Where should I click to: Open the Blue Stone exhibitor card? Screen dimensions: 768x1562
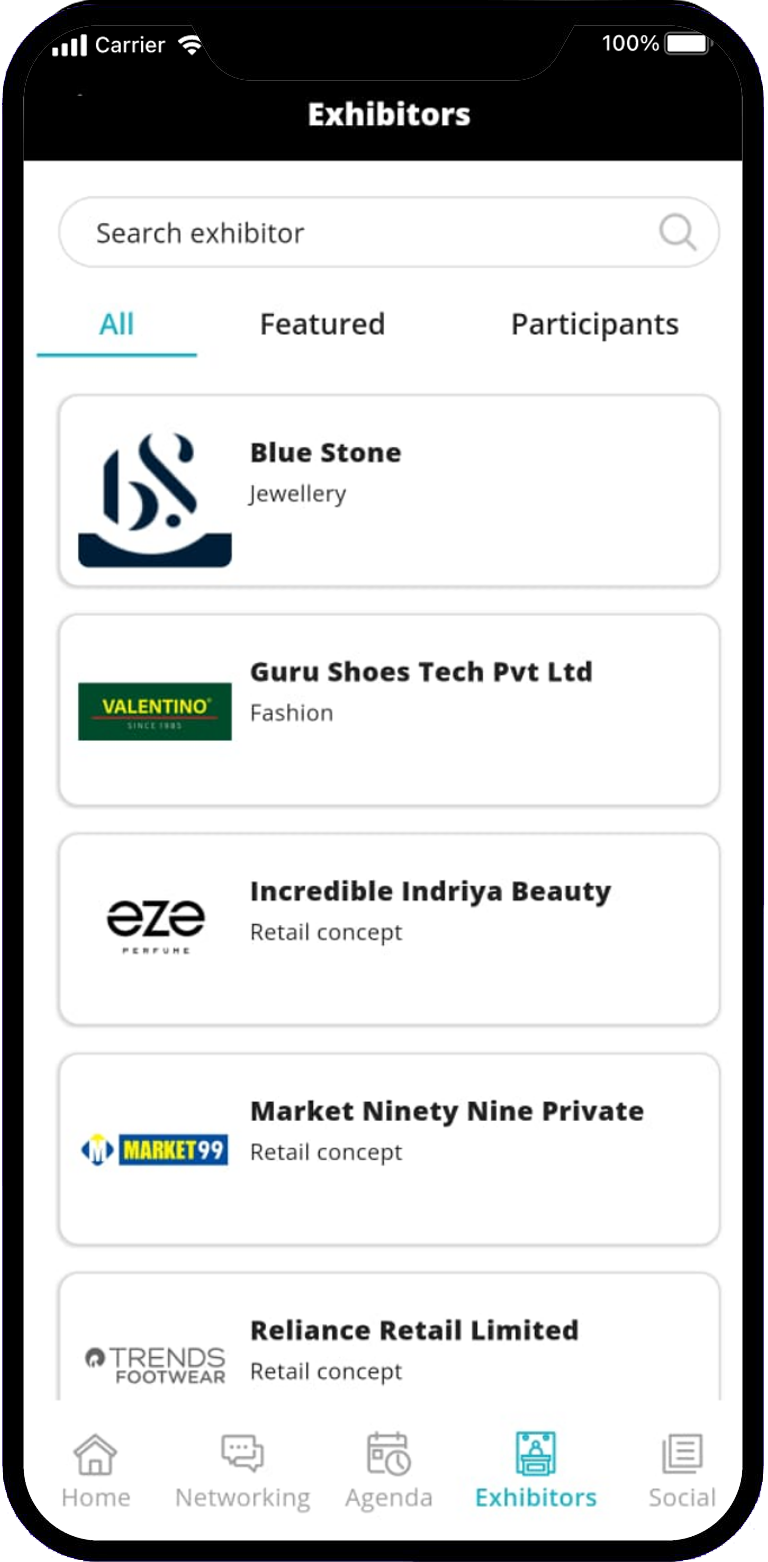389,490
